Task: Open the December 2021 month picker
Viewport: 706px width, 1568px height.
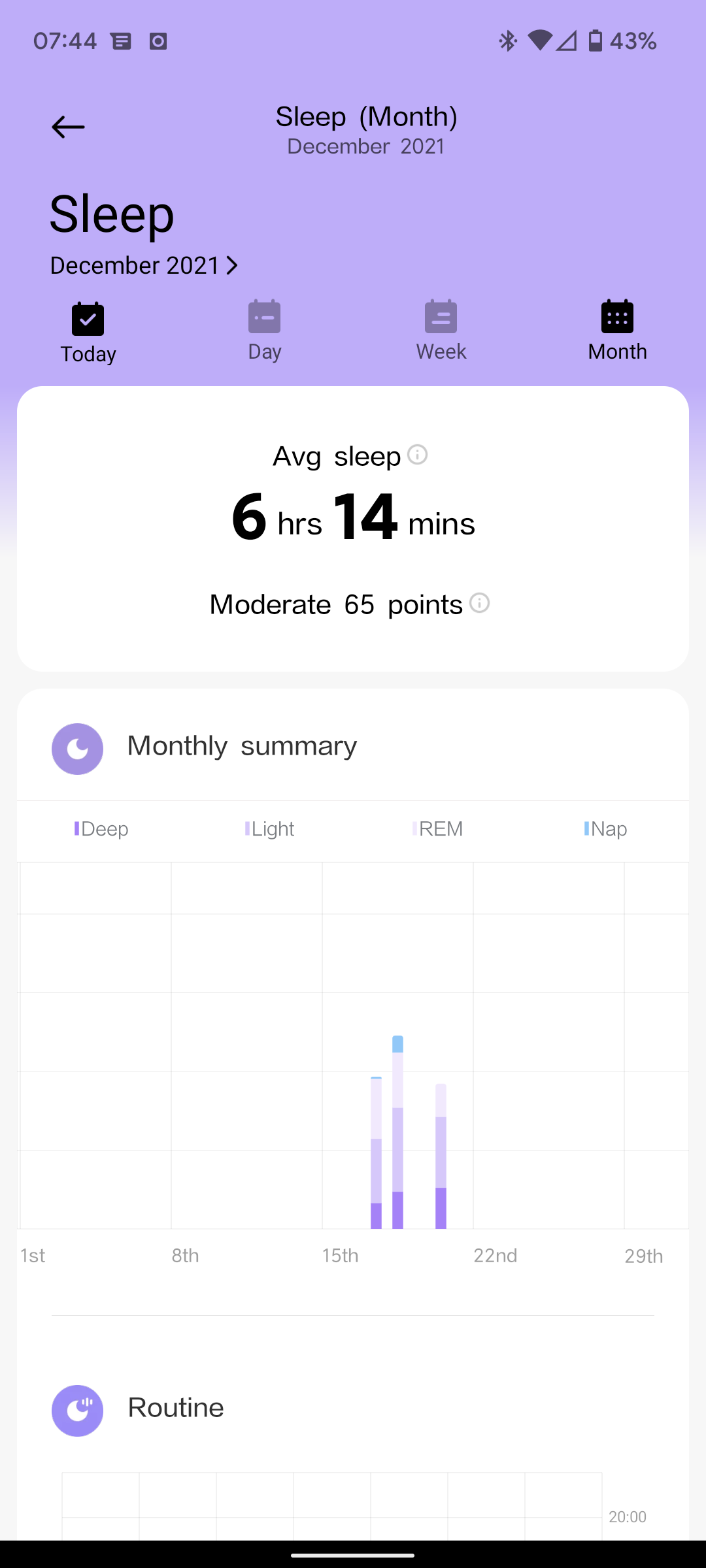Action: click(x=144, y=265)
